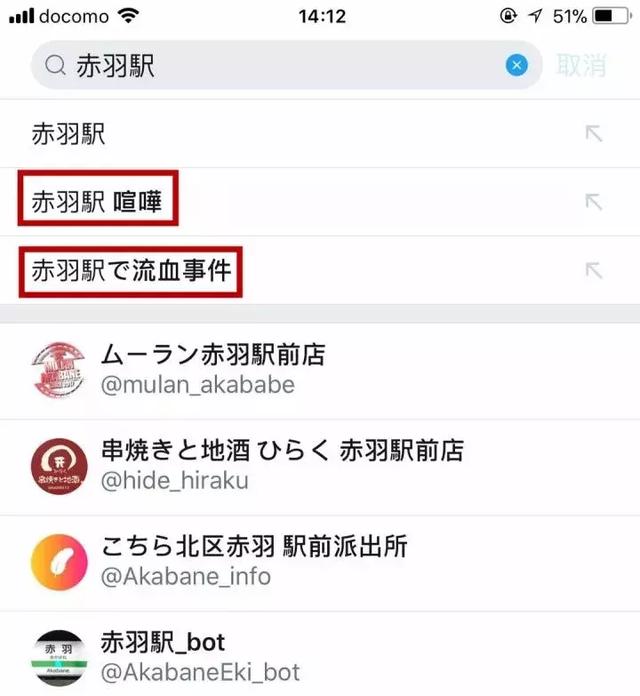Fill the search box using the arrow beside 赤羽駅 喧嘩

[594, 202]
